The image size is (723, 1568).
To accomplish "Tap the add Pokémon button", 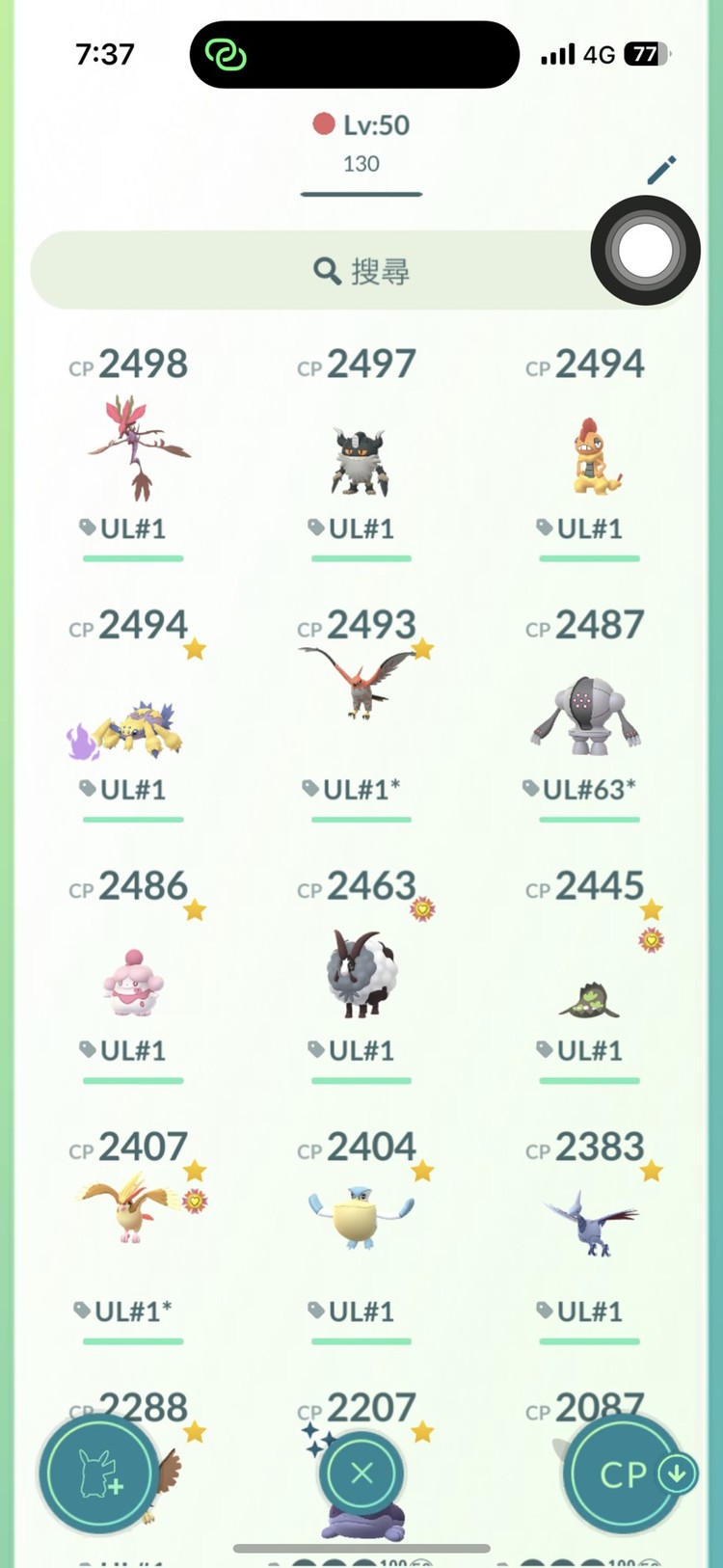I will [99, 1473].
